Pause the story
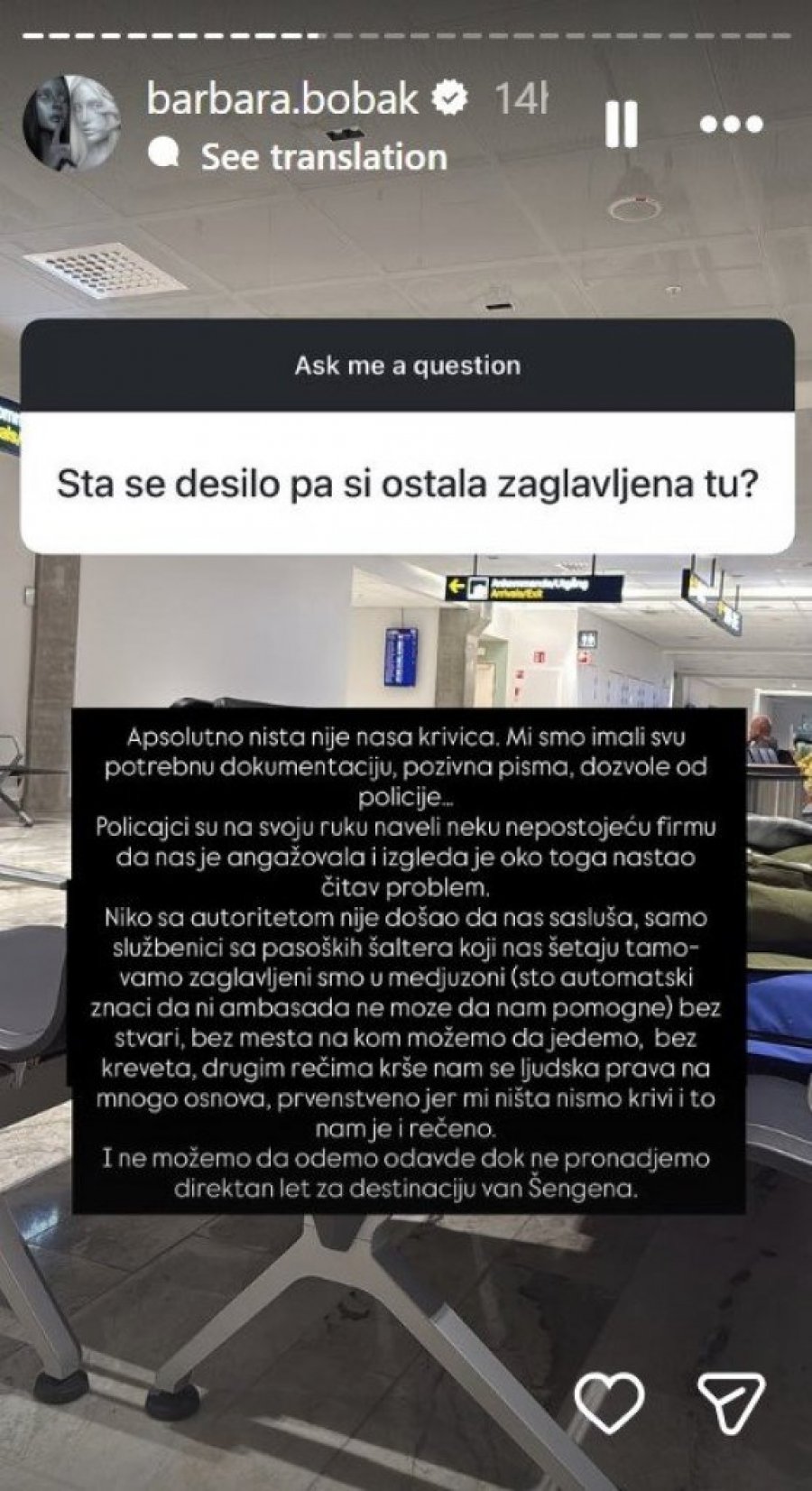The height and width of the screenshot is (1491, 812). pyautogui.click(x=622, y=124)
